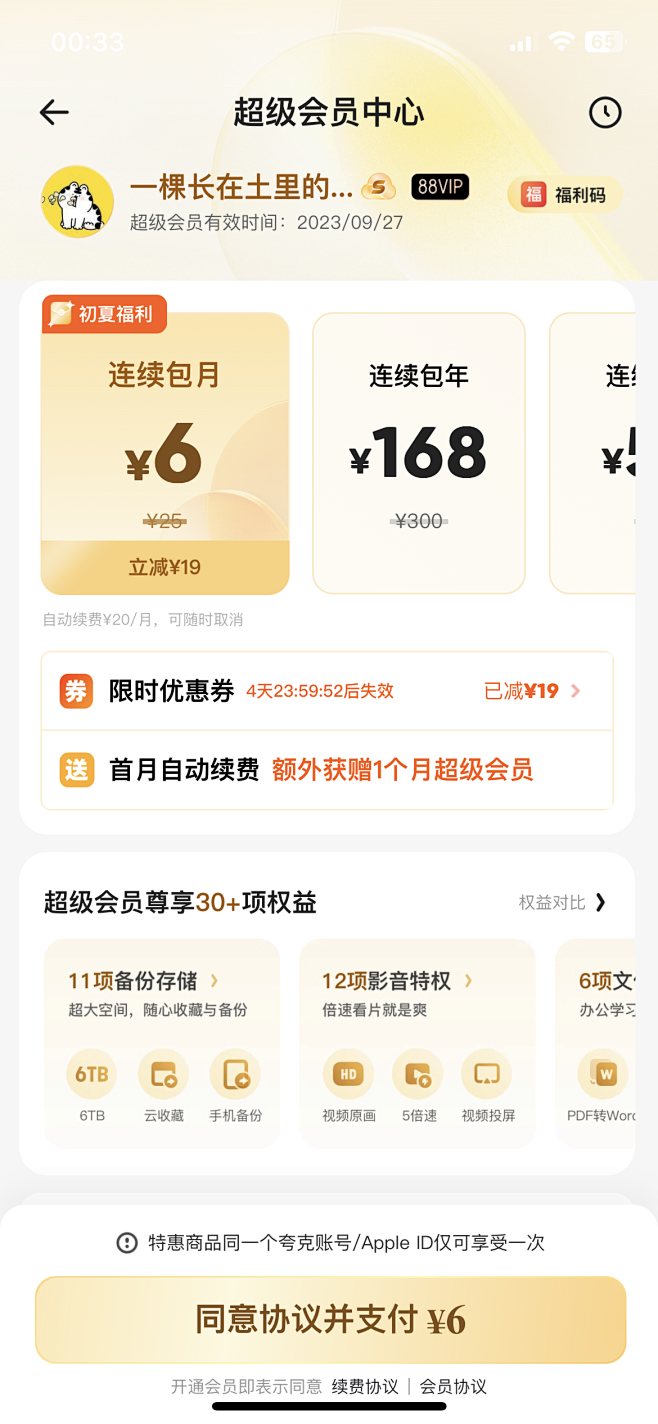This screenshot has height=1424, width=658.
Task: Open the 12项影音特权 benefits card
Action: (x=416, y=1040)
